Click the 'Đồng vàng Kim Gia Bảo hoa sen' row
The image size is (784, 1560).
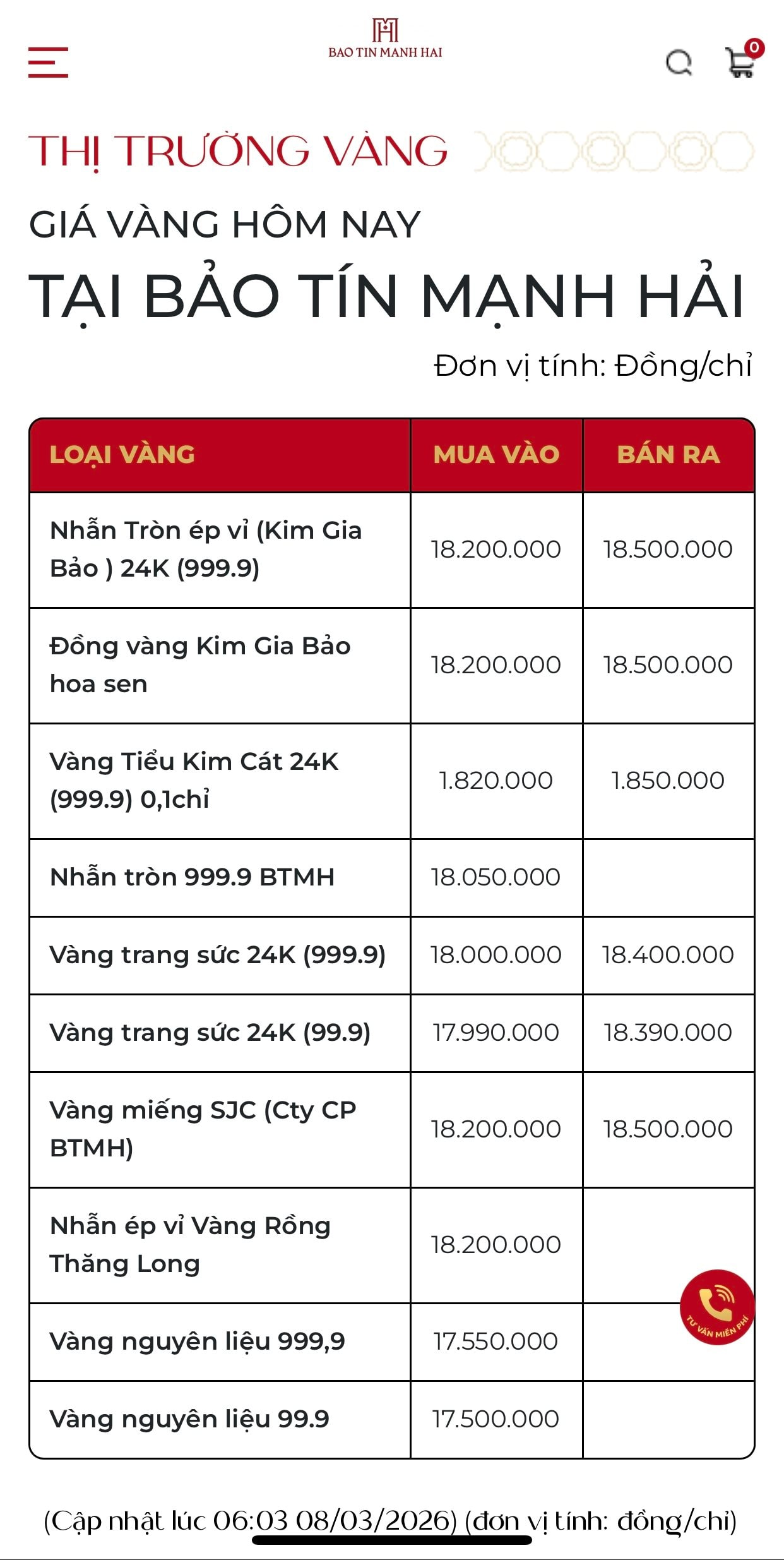pyautogui.click(x=221, y=663)
